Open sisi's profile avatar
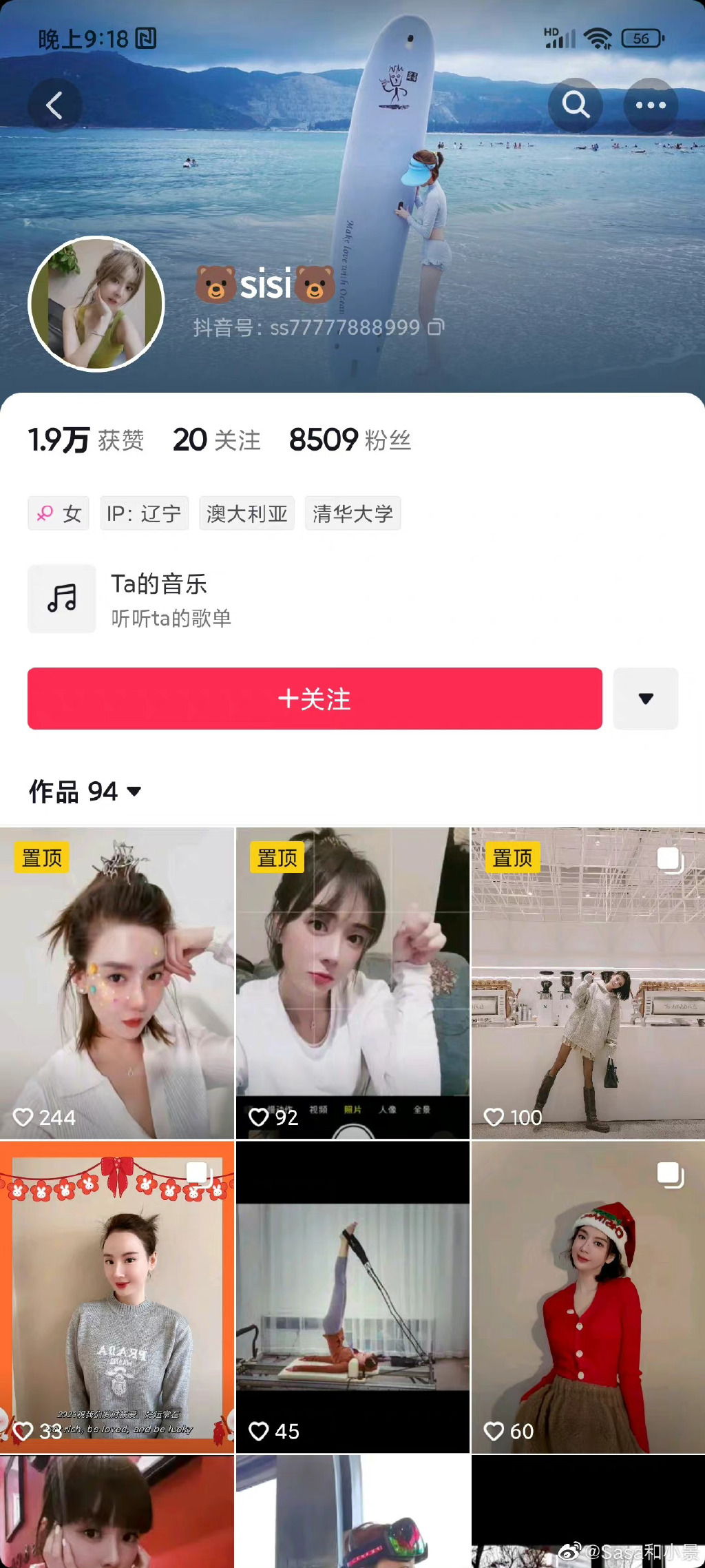This screenshot has height=1568, width=705. (x=96, y=304)
